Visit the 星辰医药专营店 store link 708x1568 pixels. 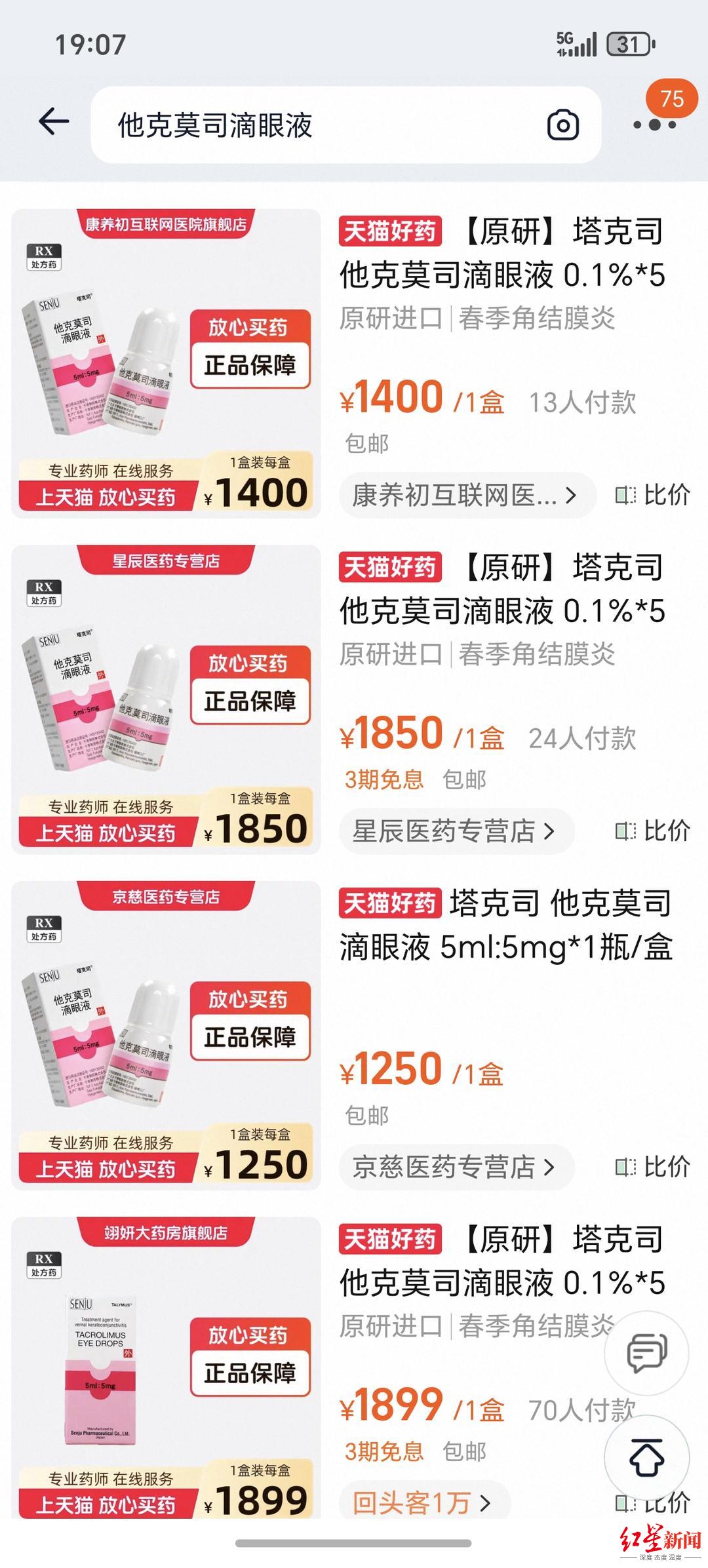click(456, 831)
